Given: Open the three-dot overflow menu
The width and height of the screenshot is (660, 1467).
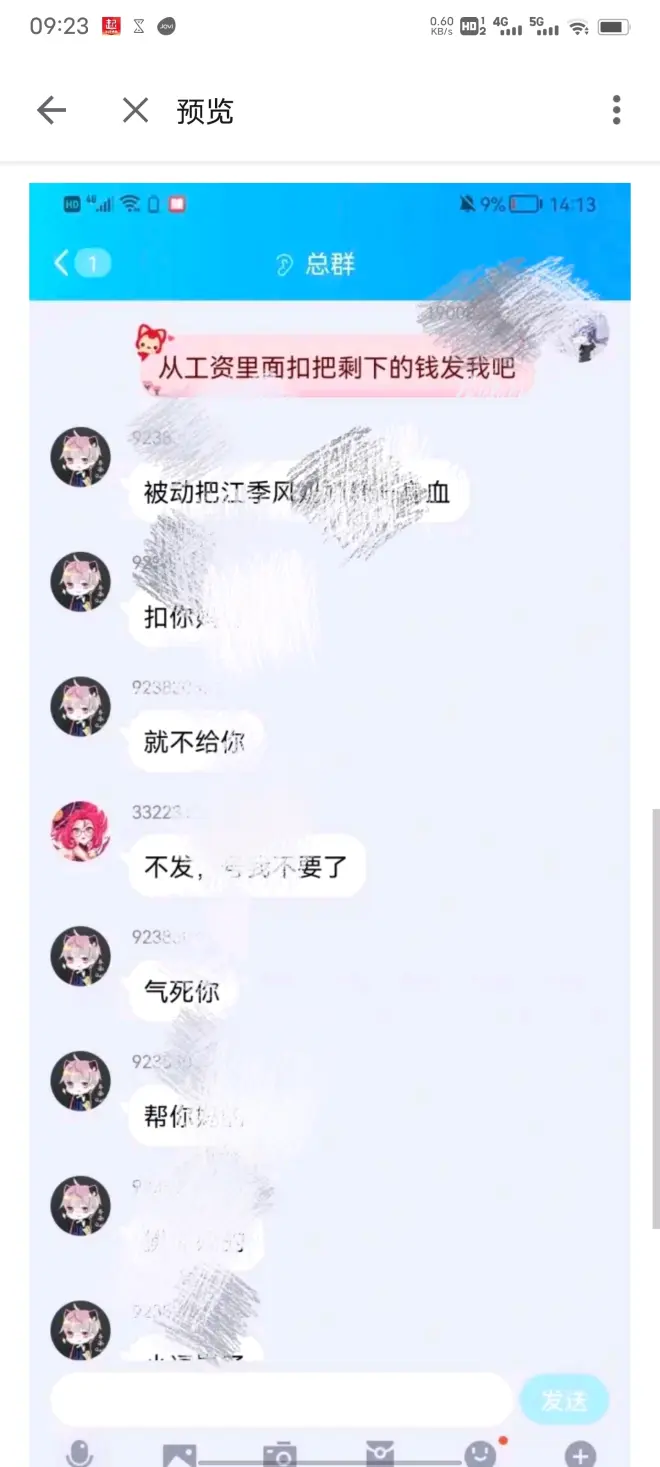Looking at the screenshot, I should (x=616, y=110).
